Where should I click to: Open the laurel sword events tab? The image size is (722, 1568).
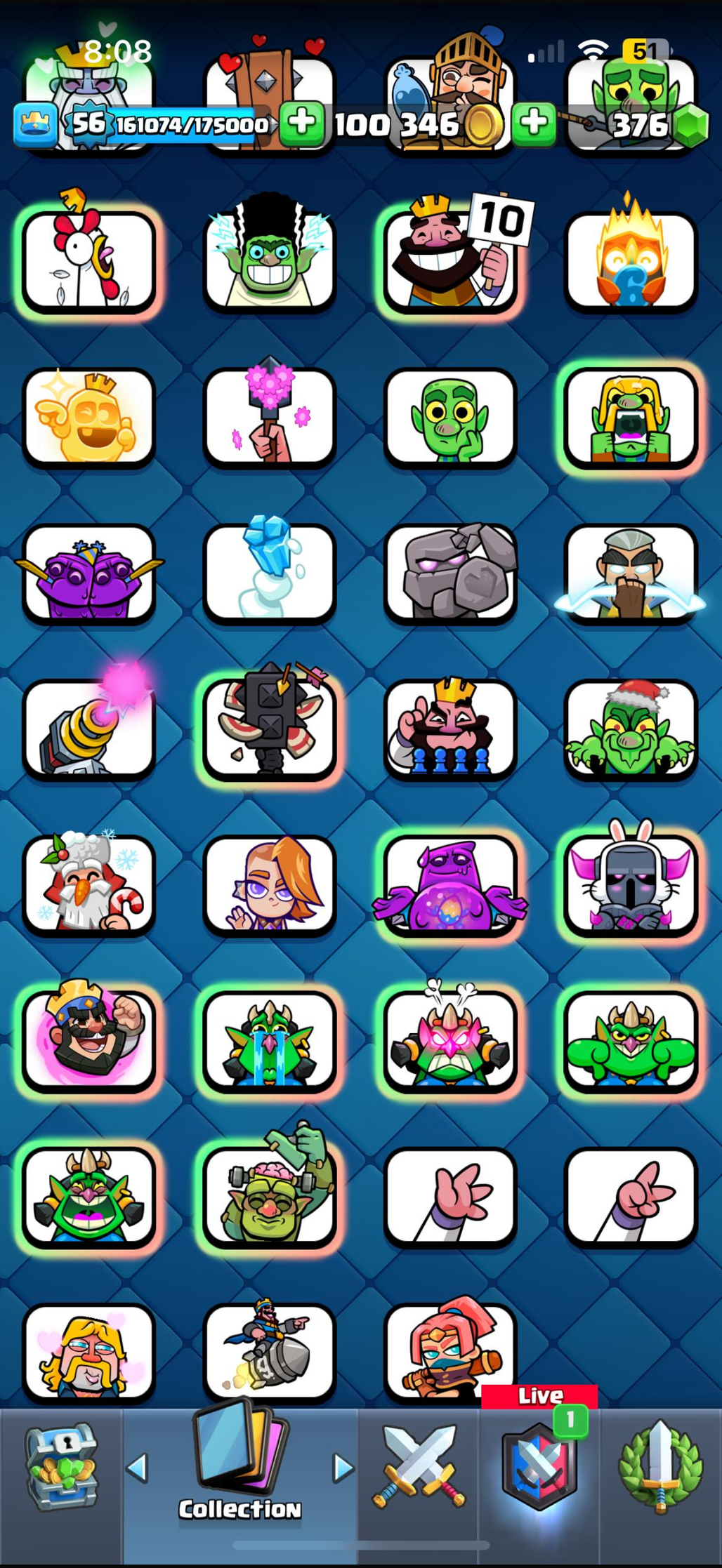(x=659, y=1468)
